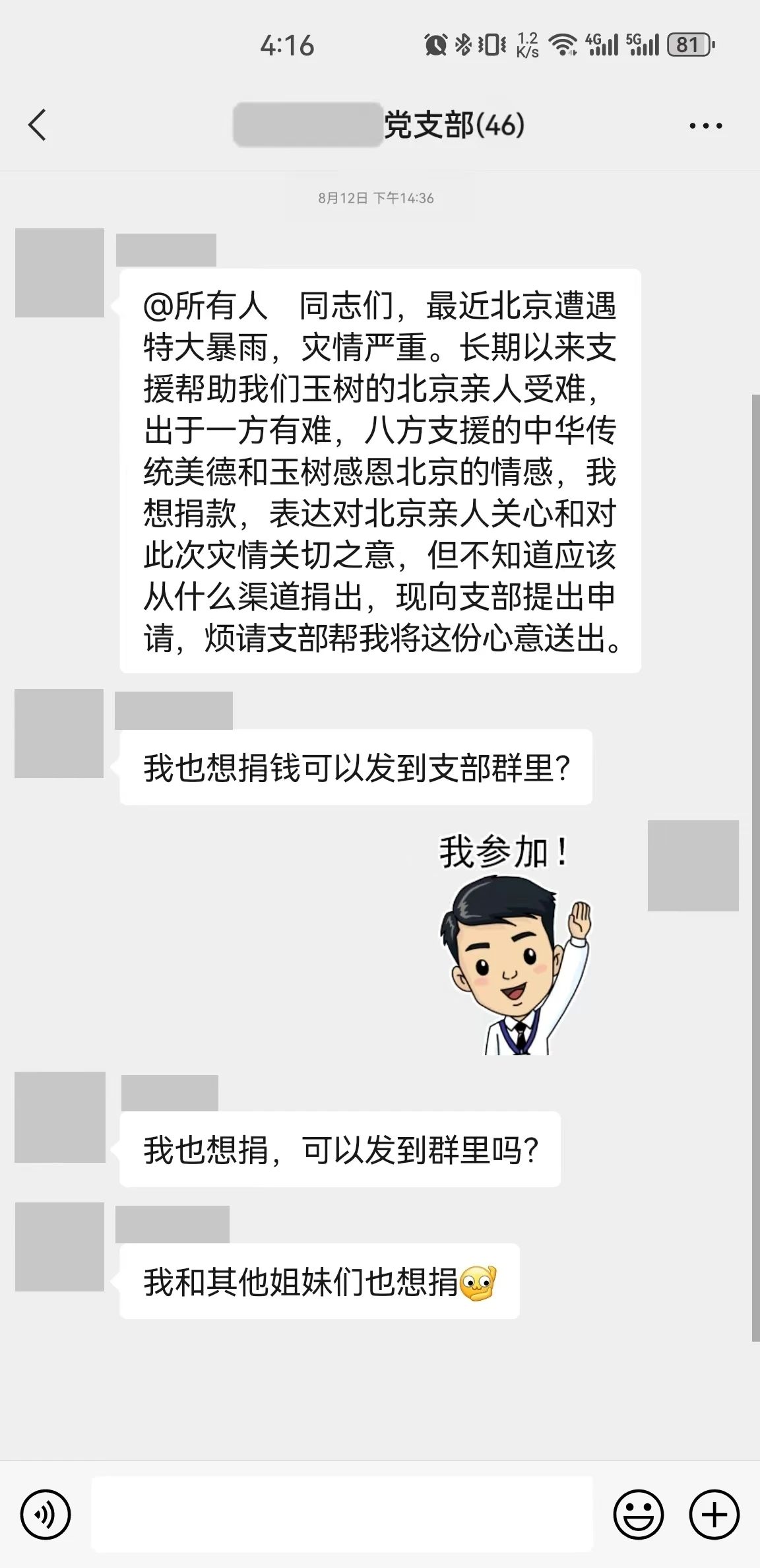Open the emoji sticker picker
This screenshot has height=1568, width=760.
coord(638,1515)
